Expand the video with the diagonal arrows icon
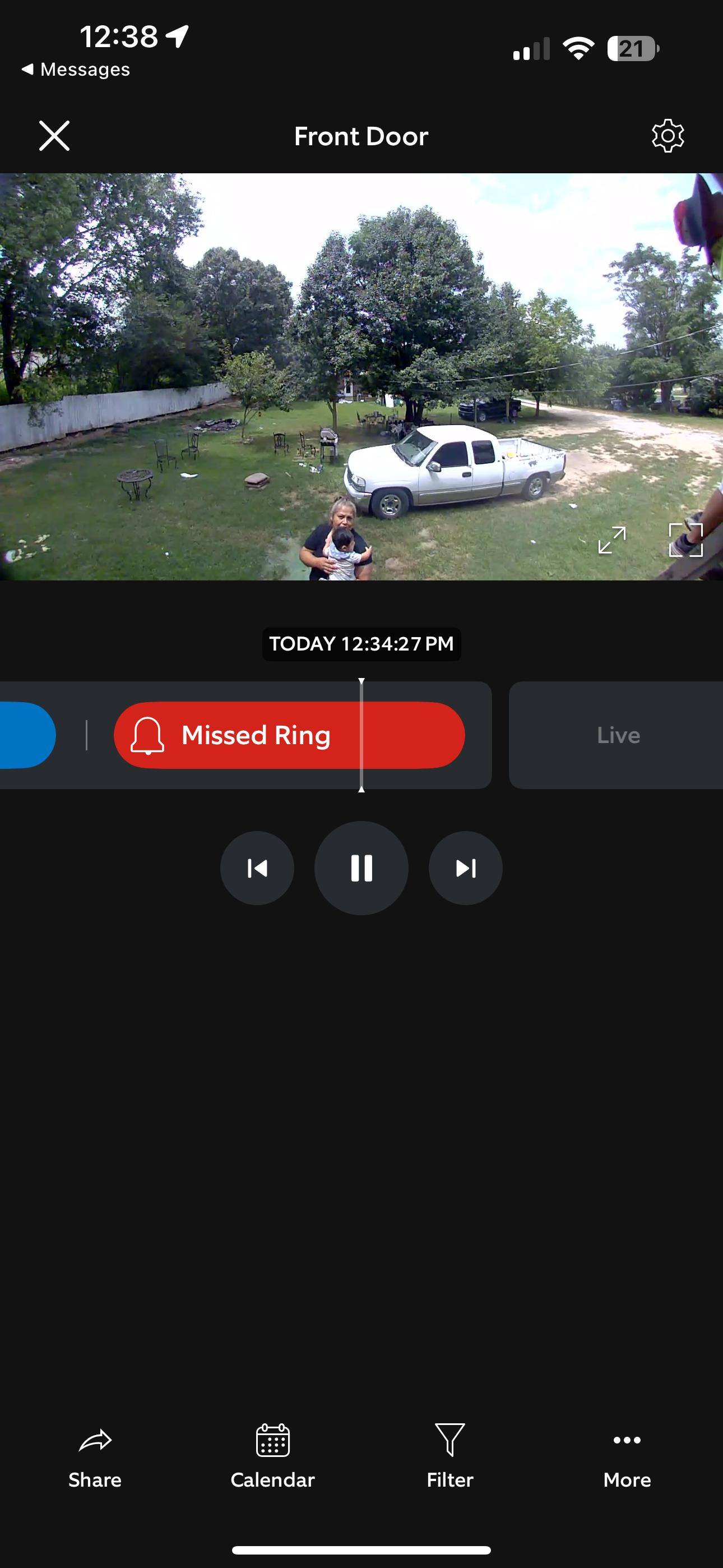Viewport: 723px width, 1568px height. (x=611, y=540)
